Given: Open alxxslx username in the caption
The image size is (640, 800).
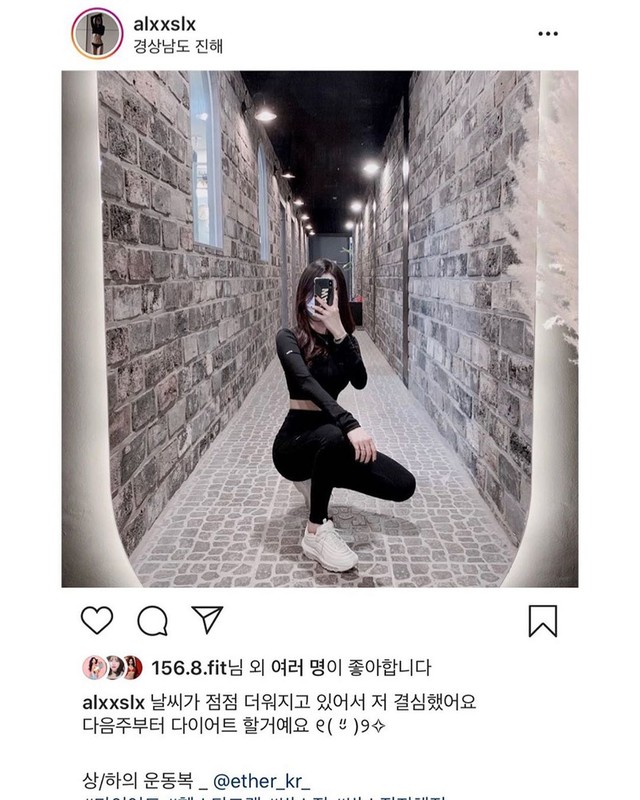Looking at the screenshot, I should click(115, 697).
